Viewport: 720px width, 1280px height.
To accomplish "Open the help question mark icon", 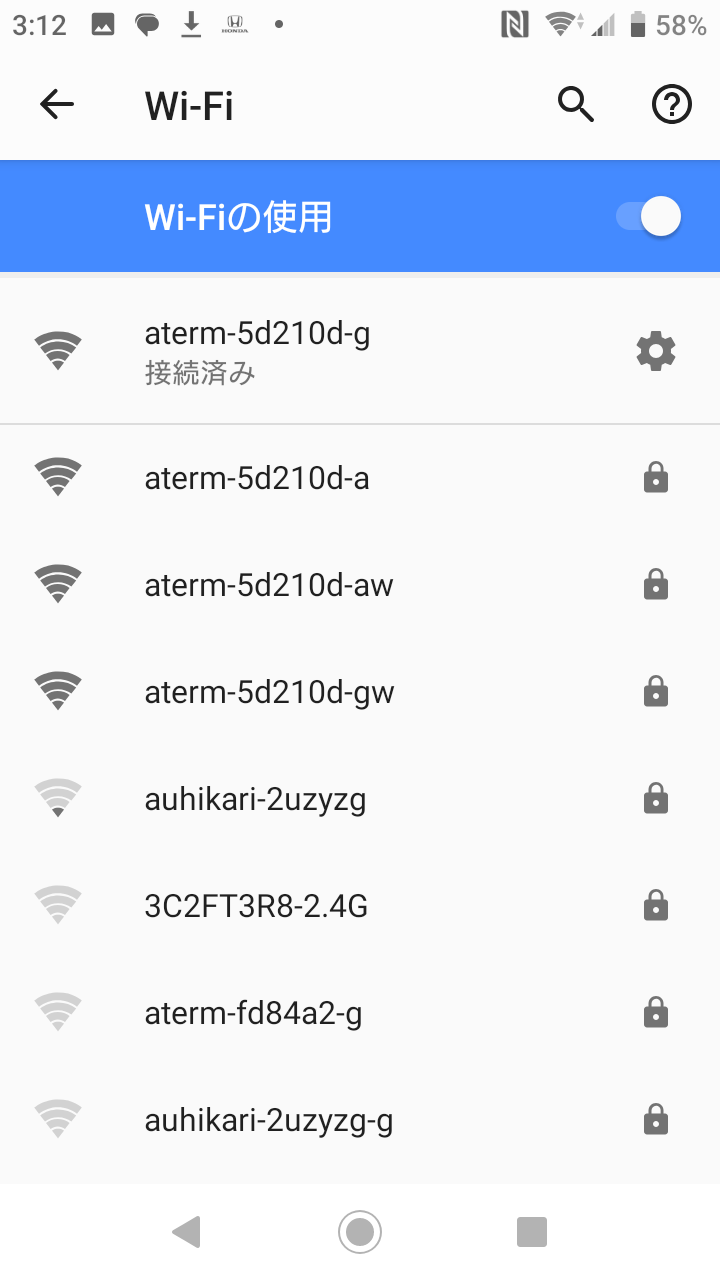I will coord(672,104).
